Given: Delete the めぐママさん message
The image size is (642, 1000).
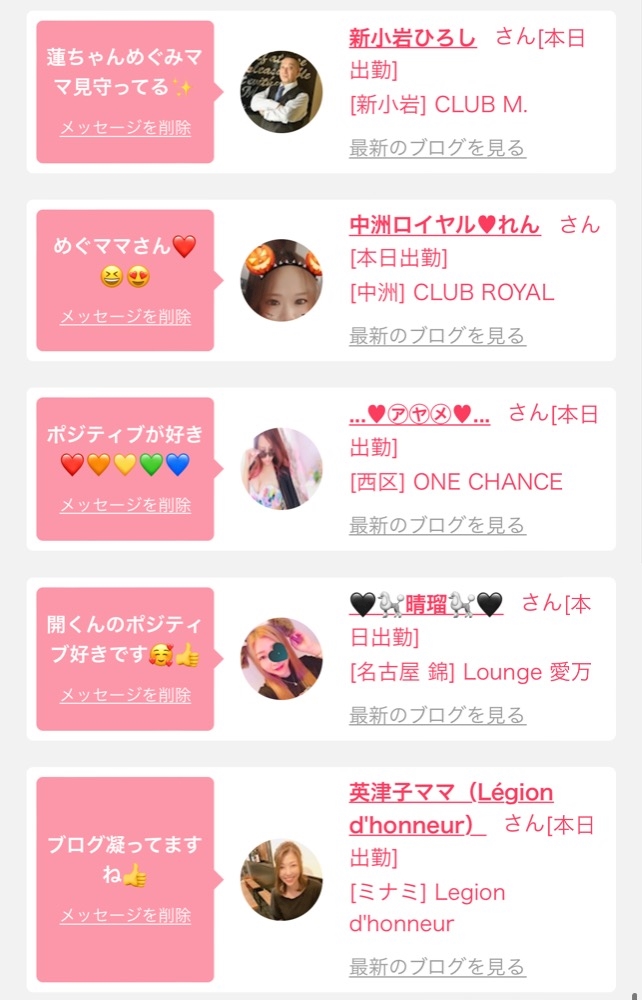Looking at the screenshot, I should point(125,317).
